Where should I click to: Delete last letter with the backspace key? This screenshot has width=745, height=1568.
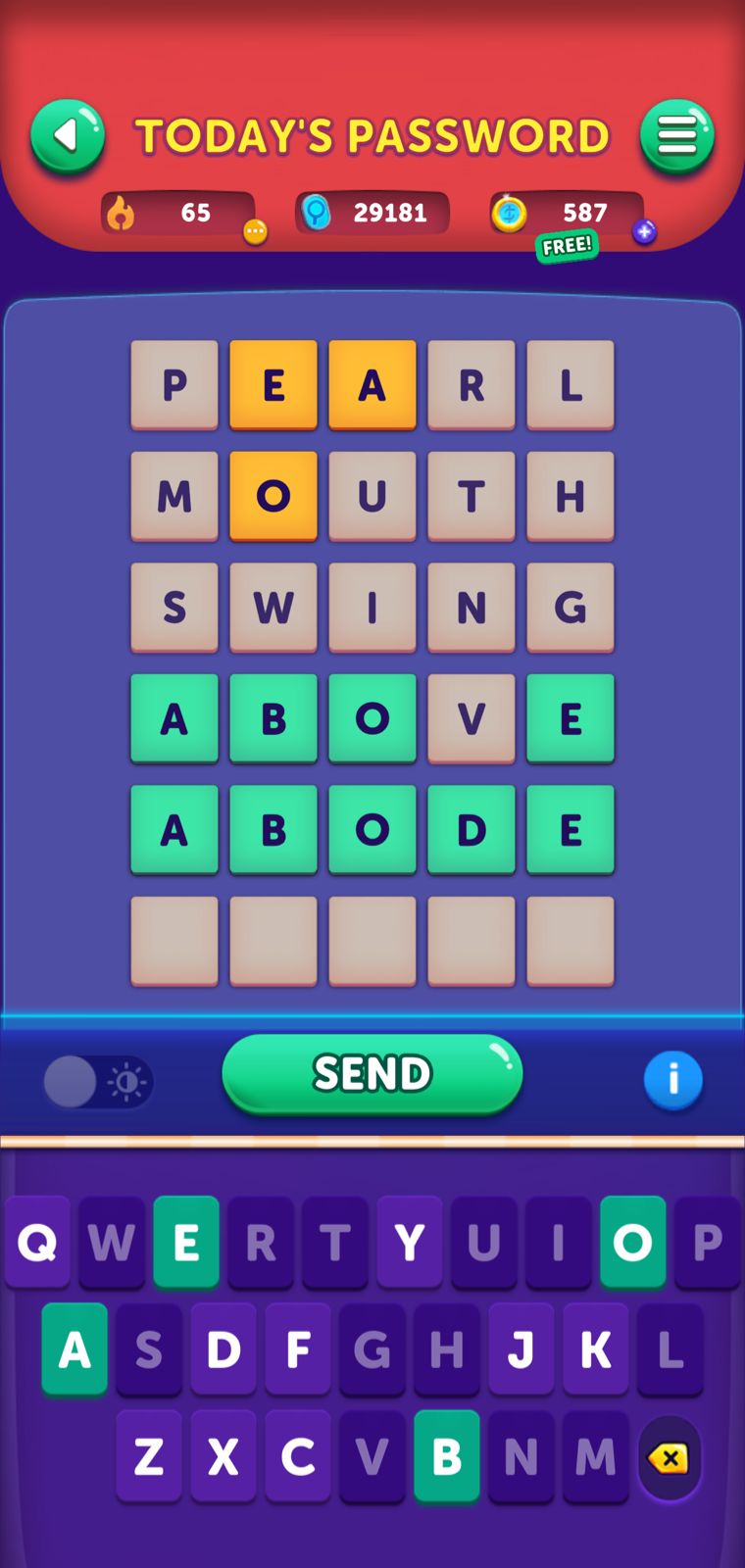669,1458
